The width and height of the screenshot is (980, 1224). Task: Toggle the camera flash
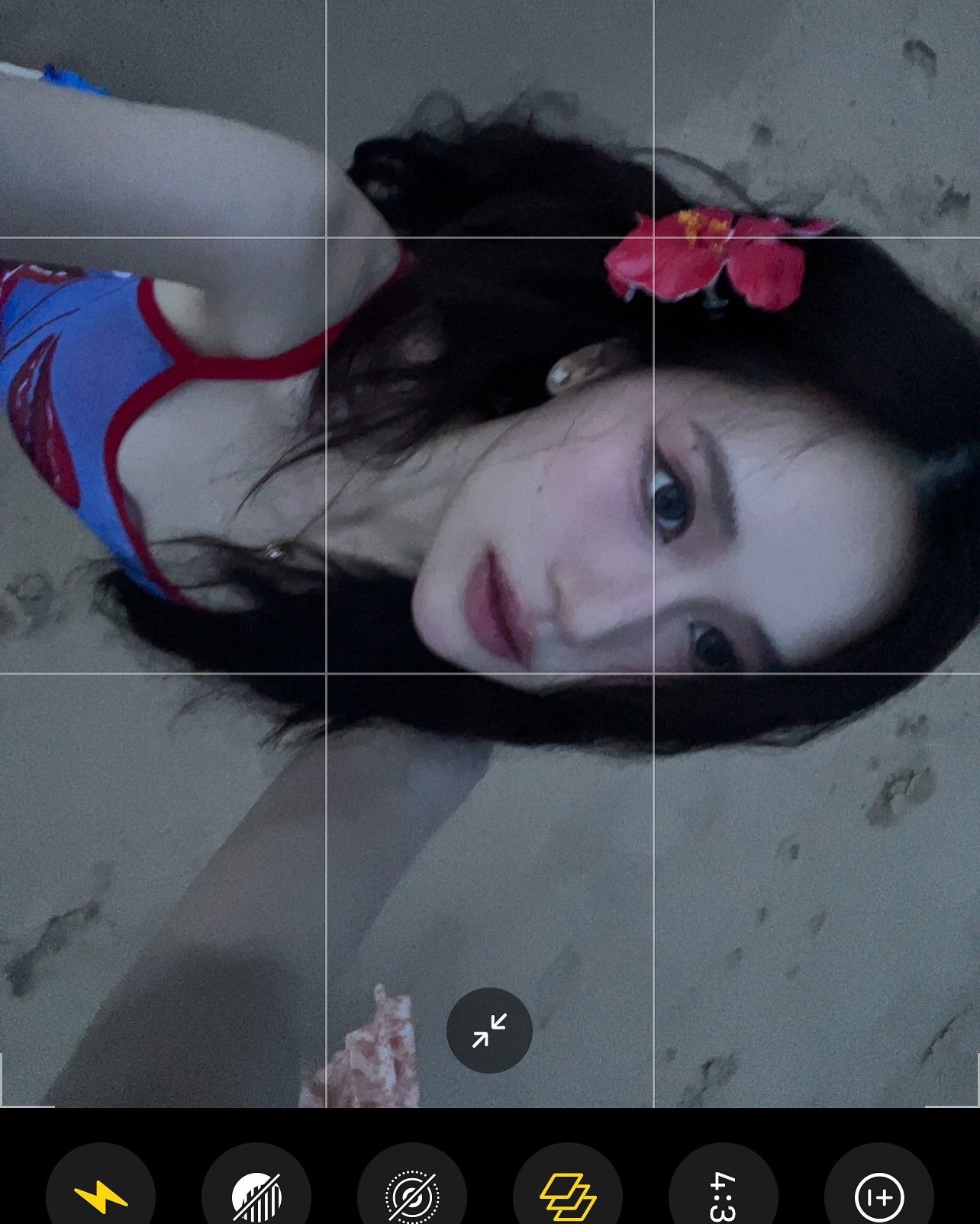[101, 1196]
